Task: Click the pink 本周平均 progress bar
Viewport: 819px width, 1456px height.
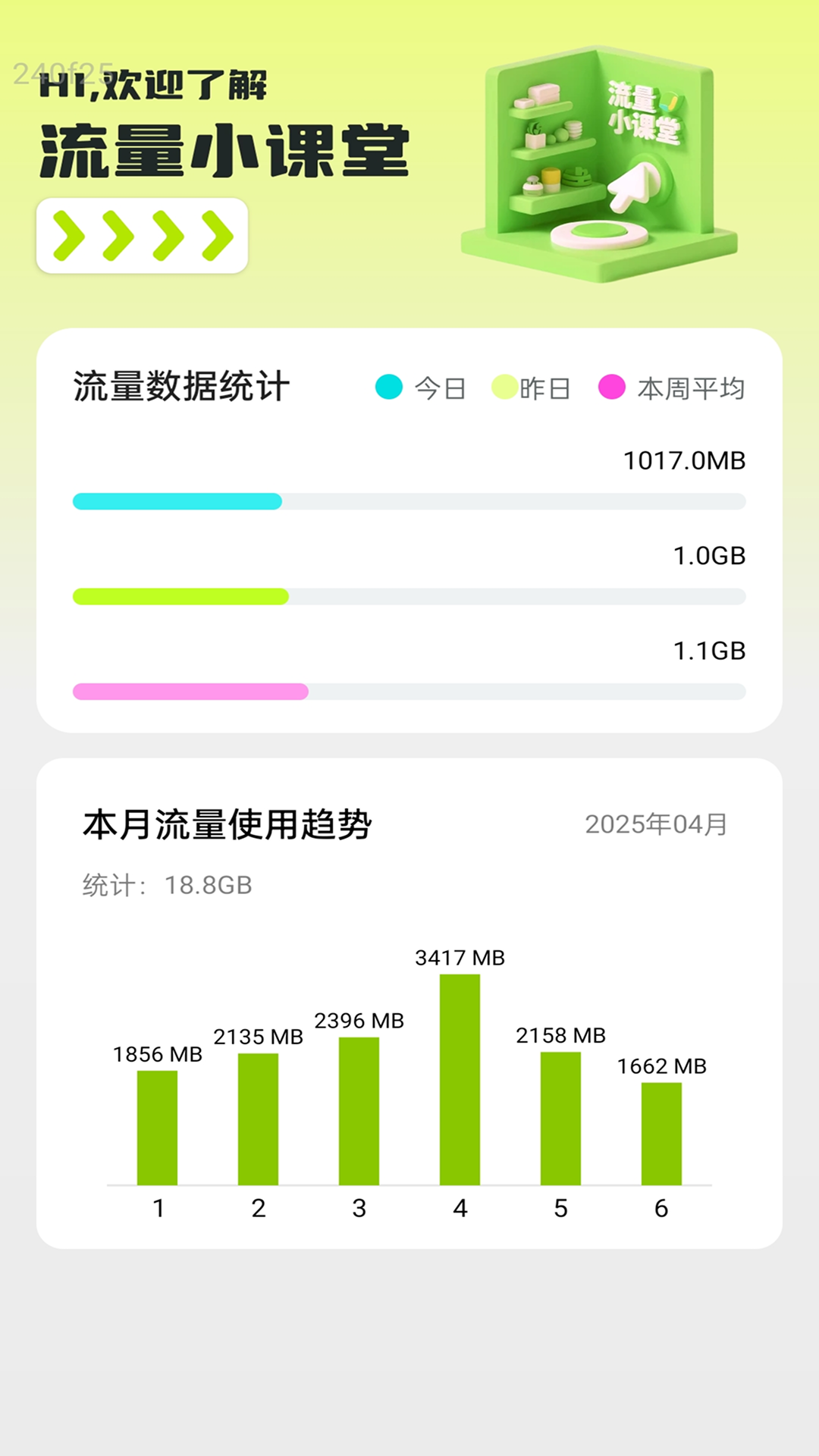Action: (x=190, y=691)
